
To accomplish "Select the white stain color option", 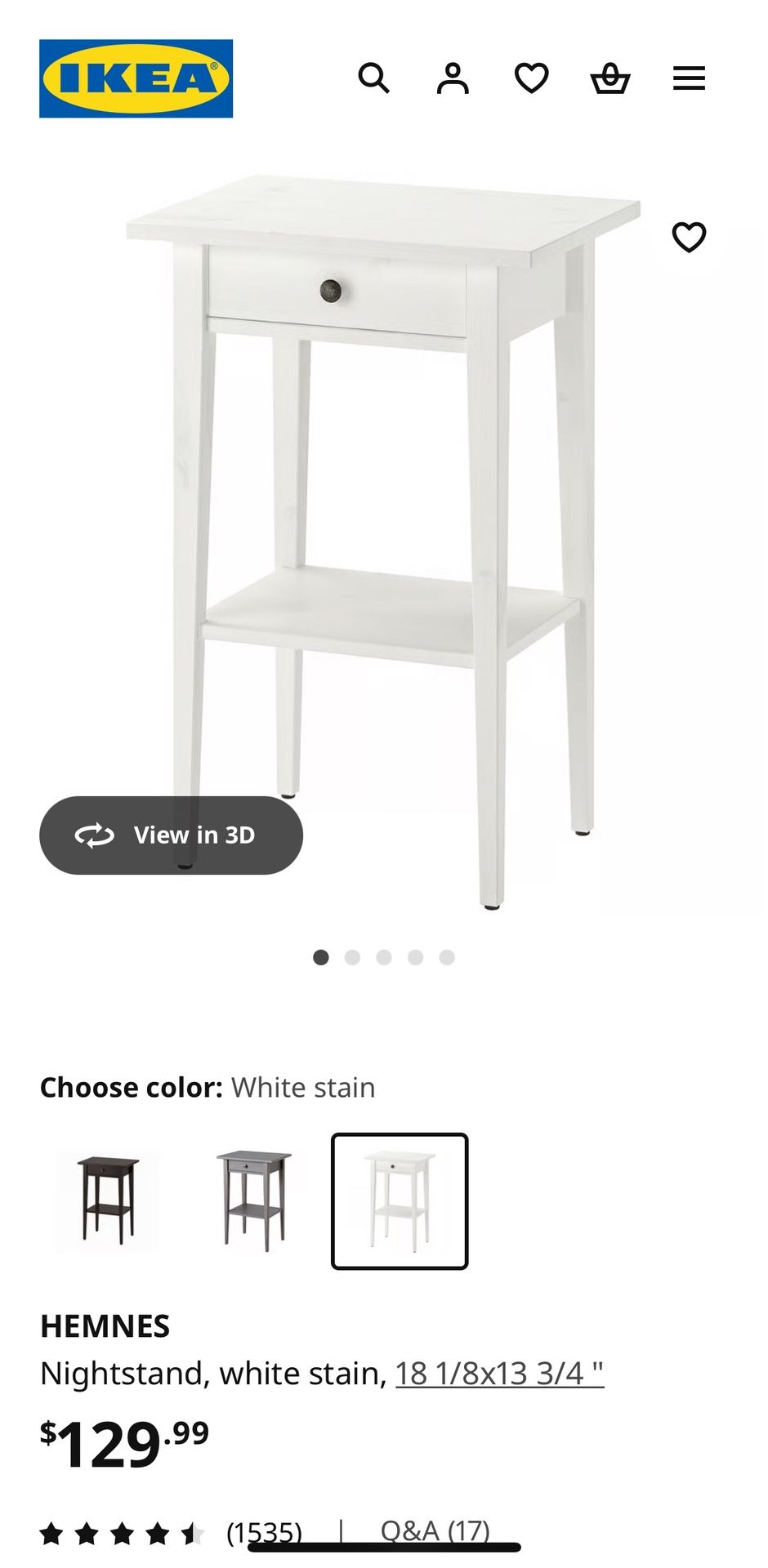I will [x=400, y=1200].
